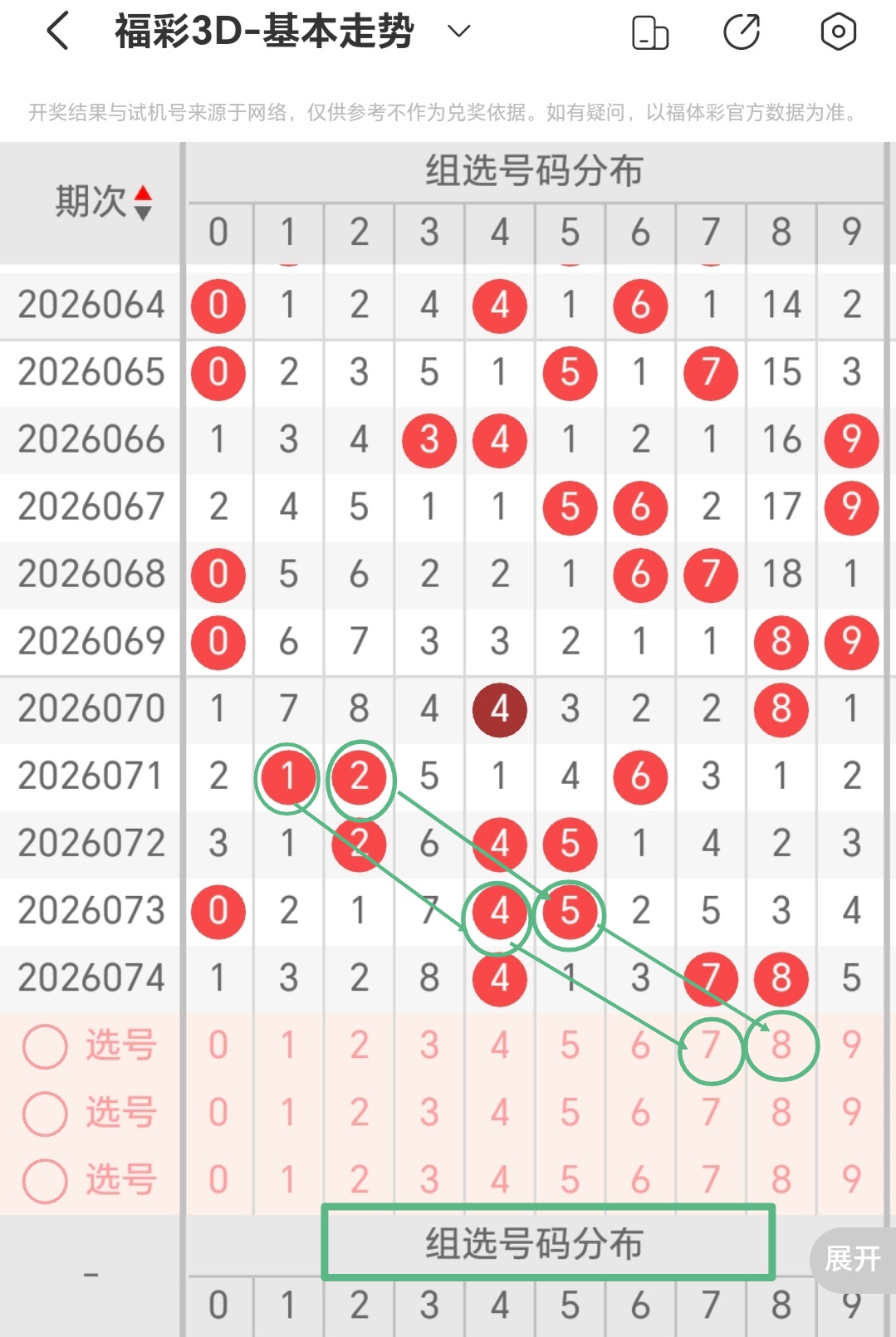Select the highlighted dark red 4 in row 2026070
The image size is (896, 1337).
coord(499,708)
